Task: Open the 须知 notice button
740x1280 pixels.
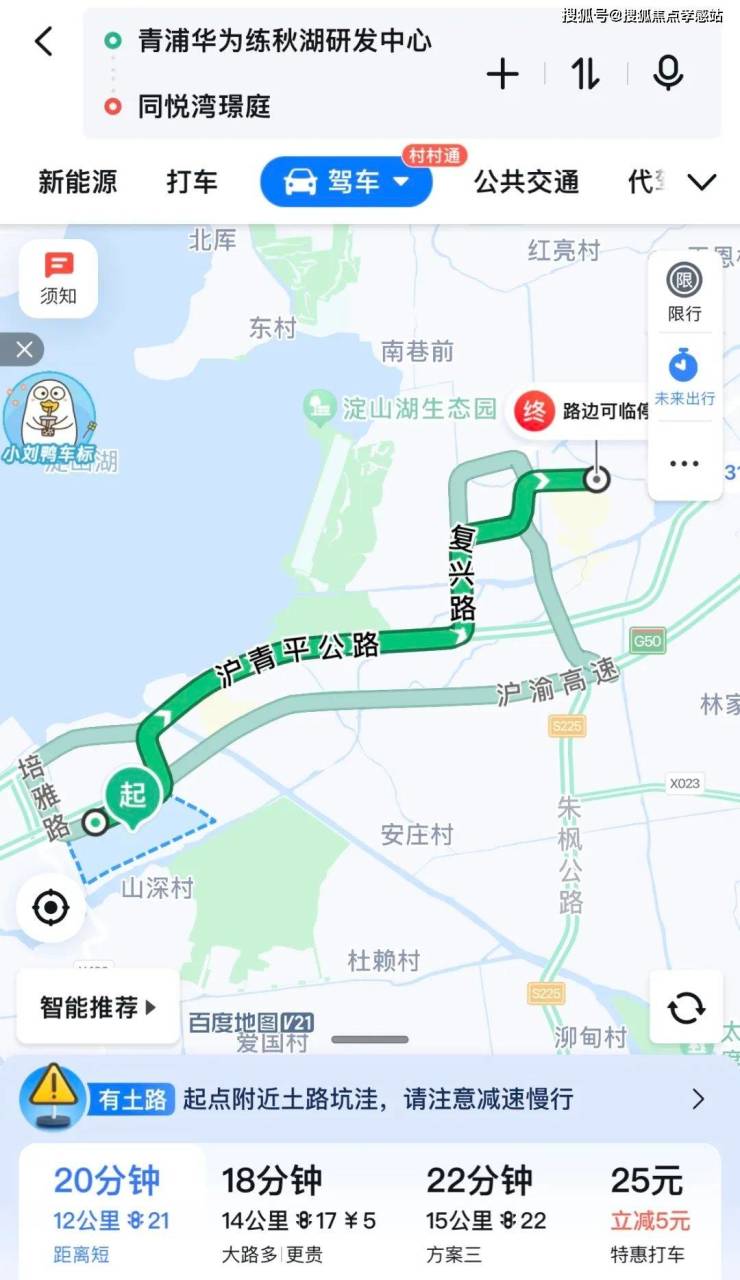Action: click(59, 279)
